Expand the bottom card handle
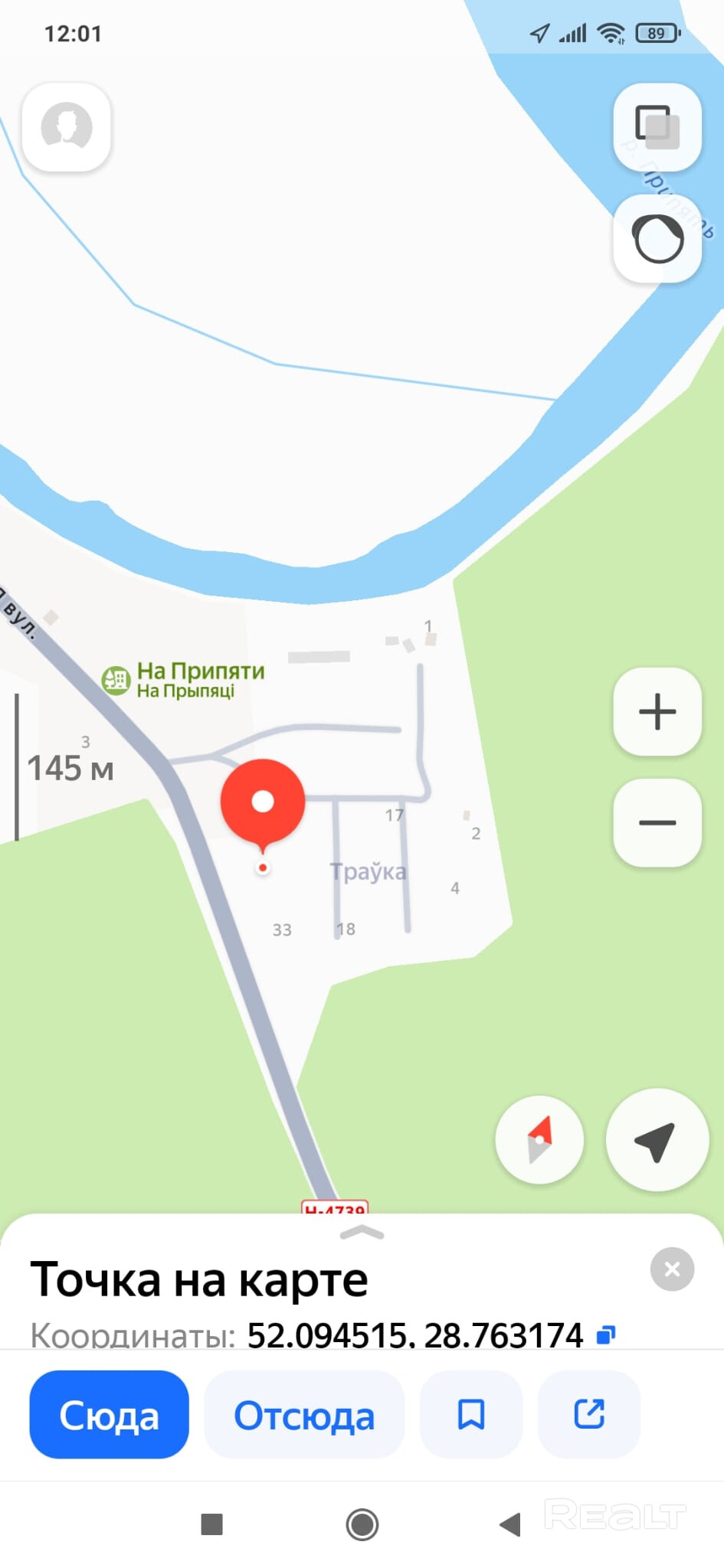Viewport: 724px width, 1568px height. 362,1233
